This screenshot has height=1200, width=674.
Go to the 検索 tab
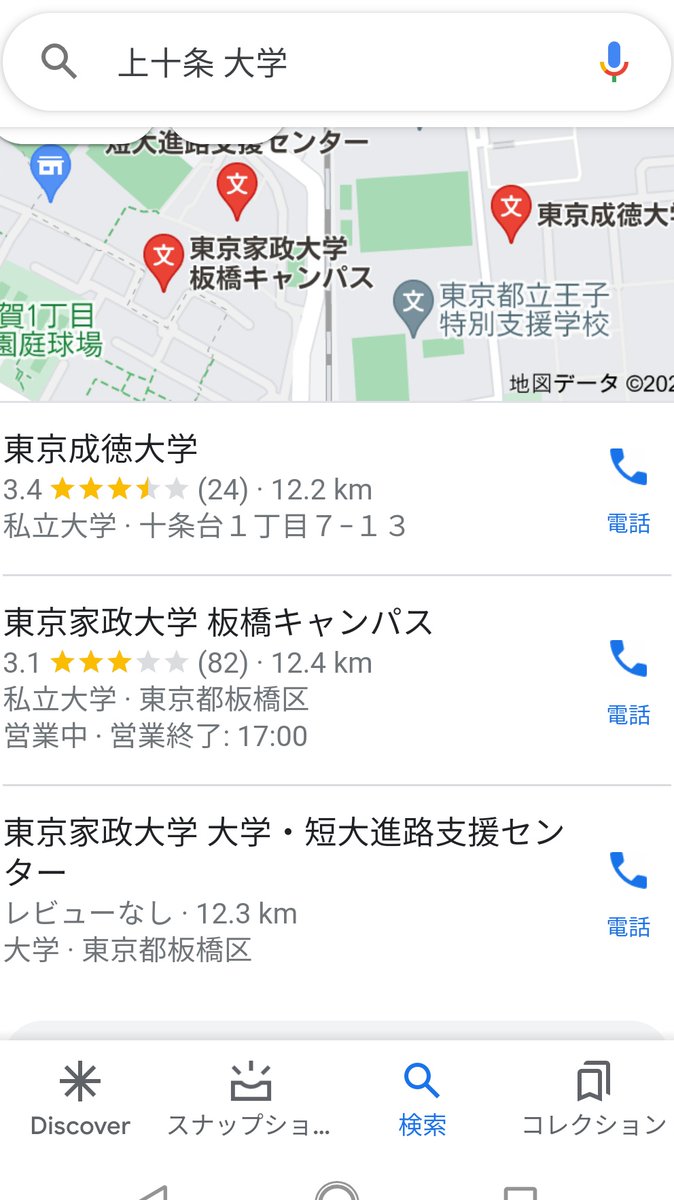click(x=421, y=1099)
